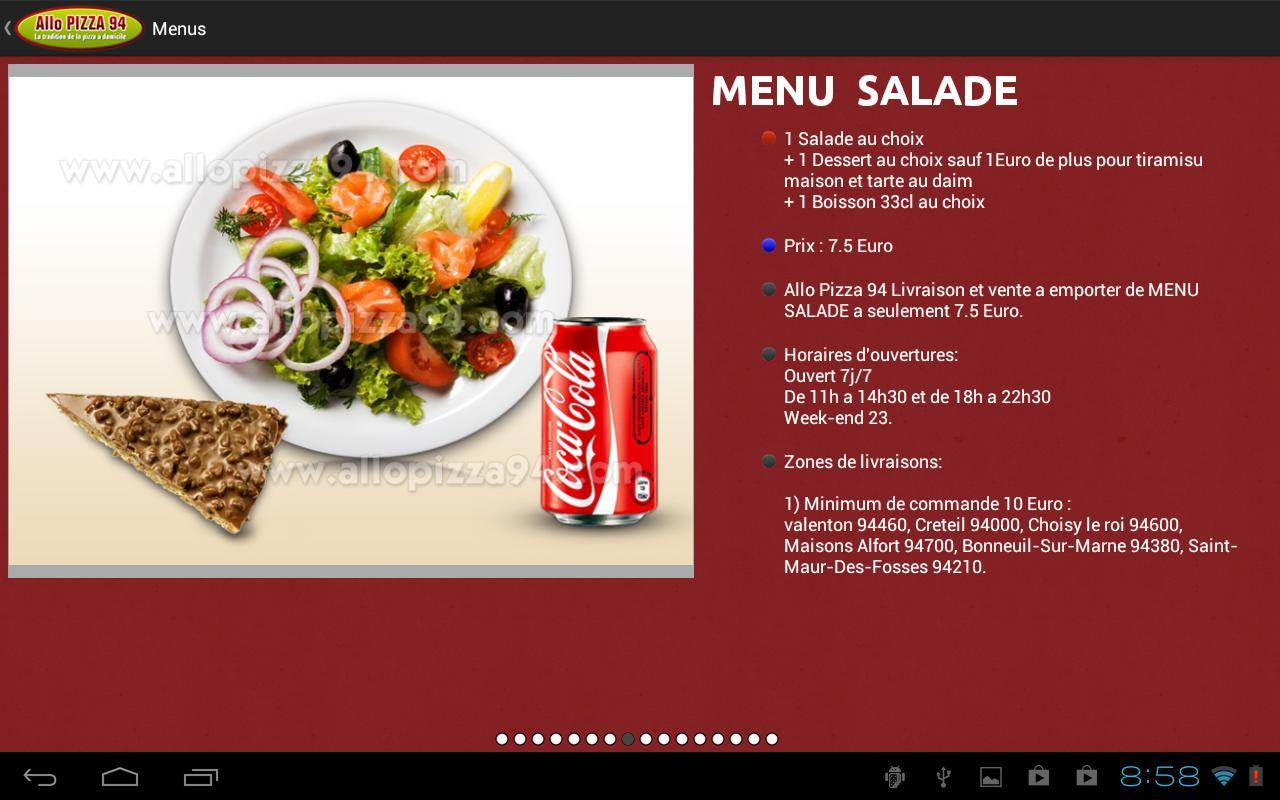Tap the system back button
1280x800 pixels.
pos(40,777)
